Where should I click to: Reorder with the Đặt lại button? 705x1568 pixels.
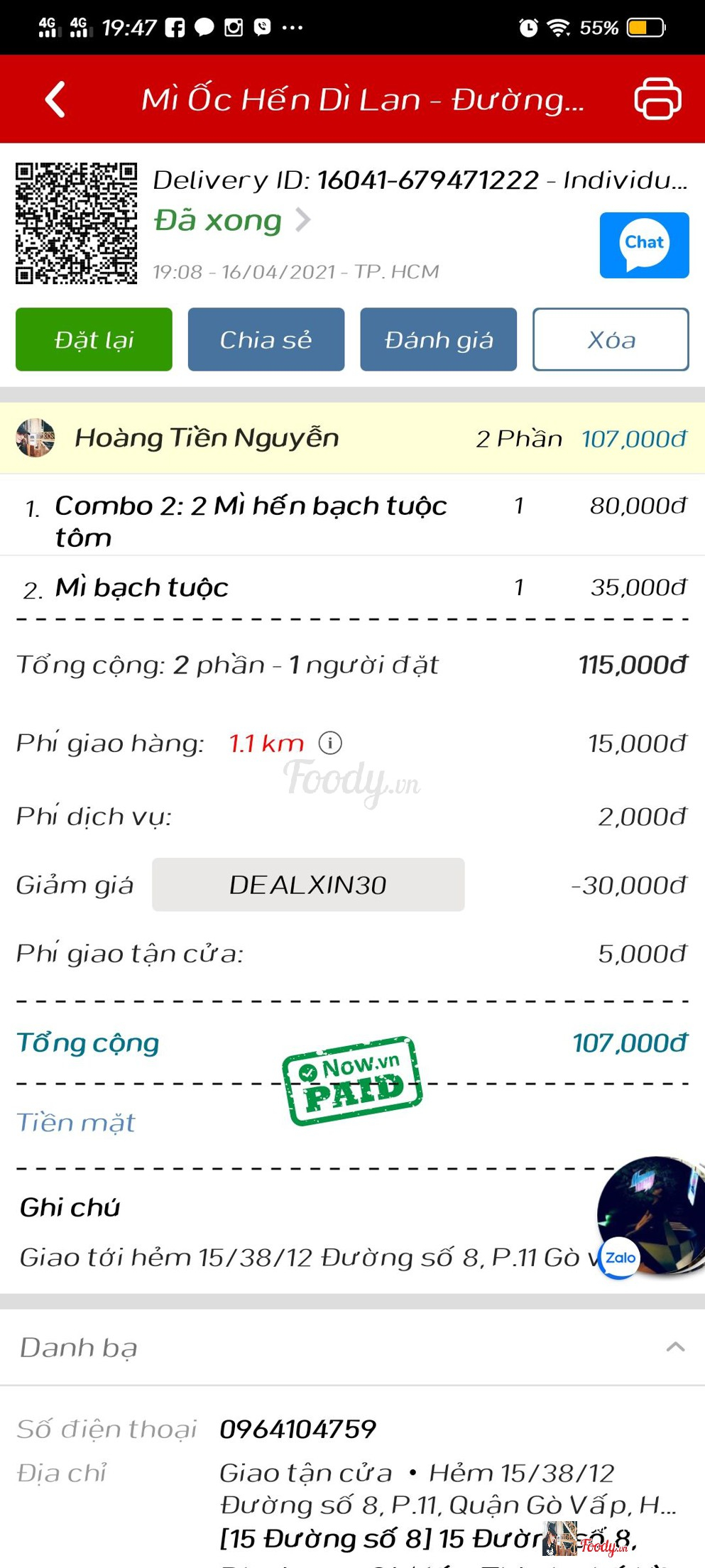(94, 339)
